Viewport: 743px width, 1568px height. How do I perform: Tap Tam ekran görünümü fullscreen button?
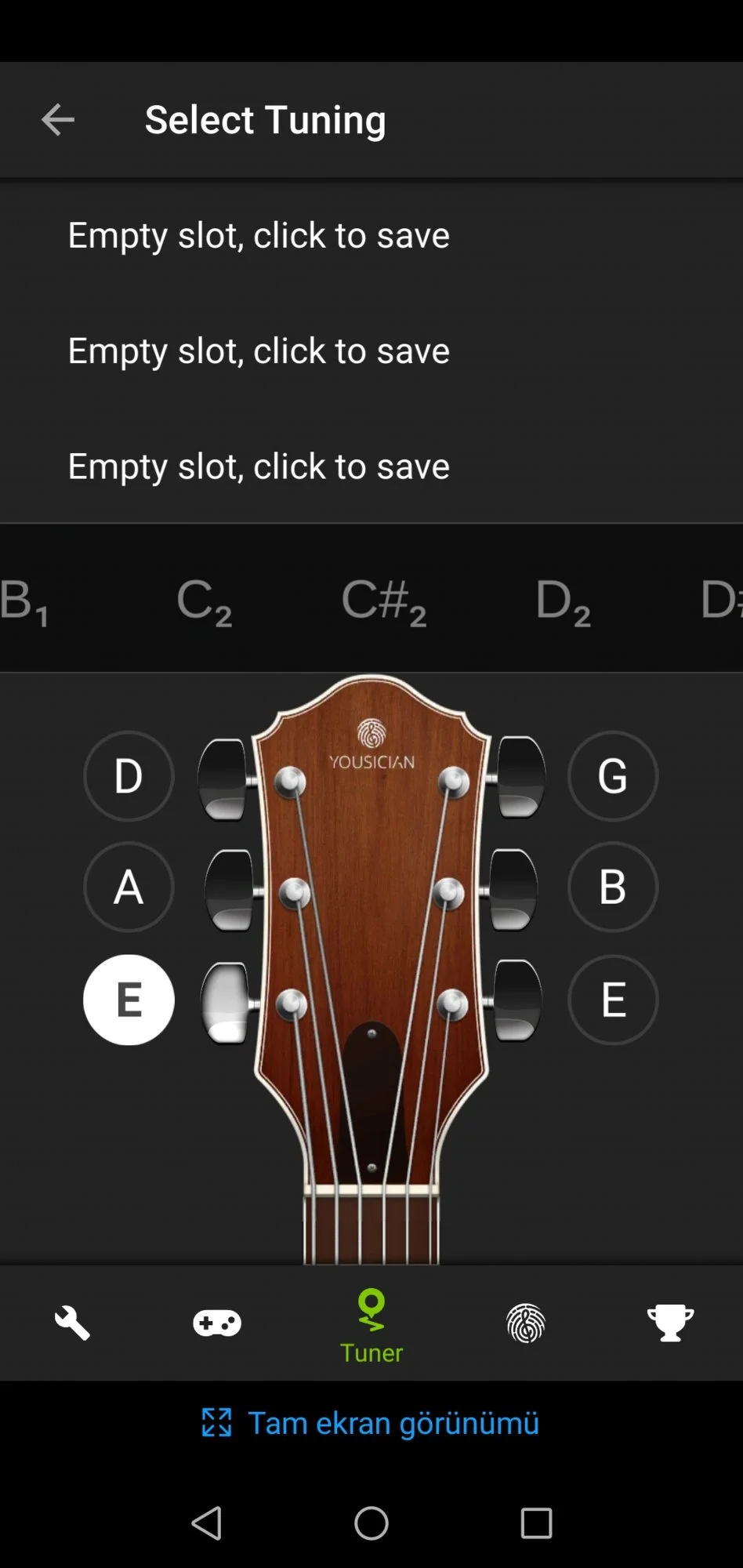(371, 1422)
